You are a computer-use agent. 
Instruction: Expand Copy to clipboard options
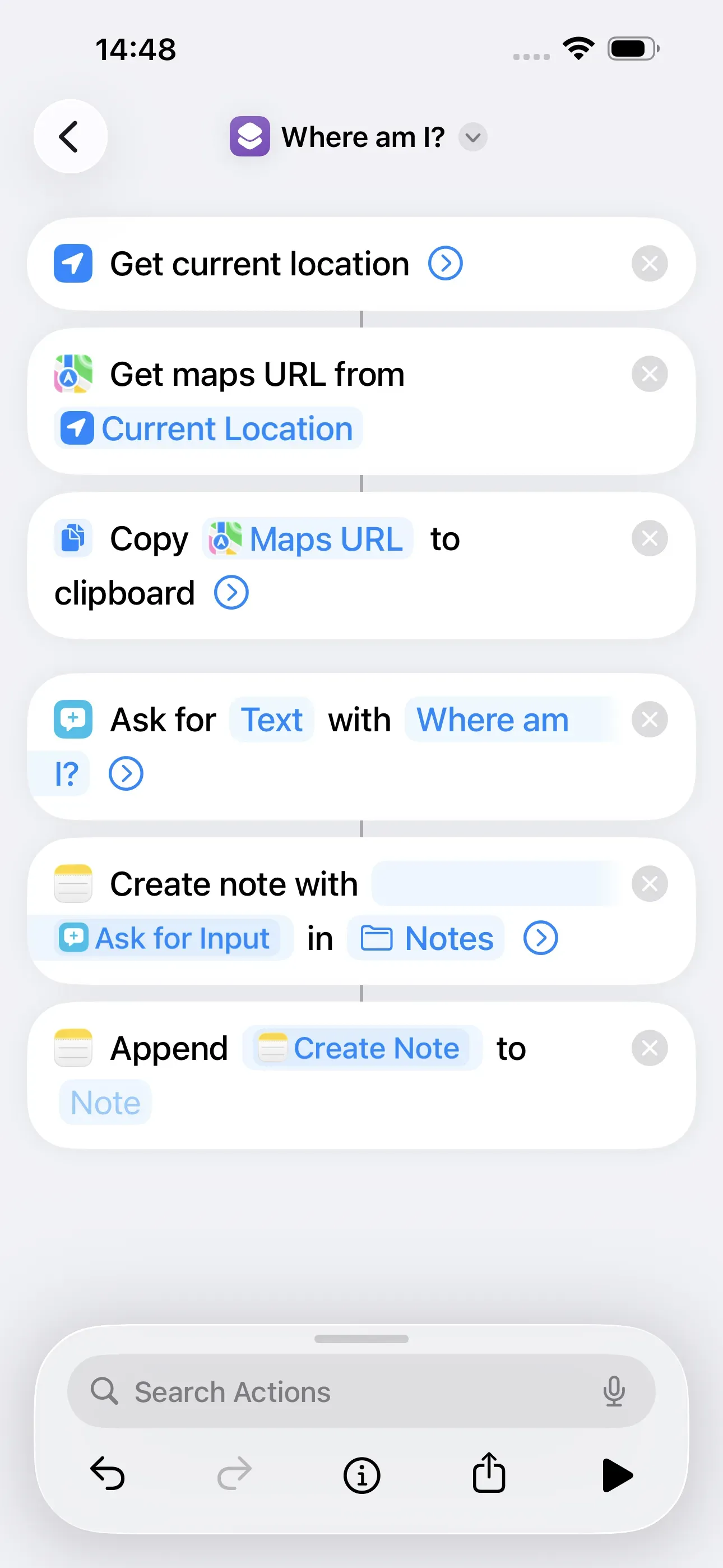[231, 593]
